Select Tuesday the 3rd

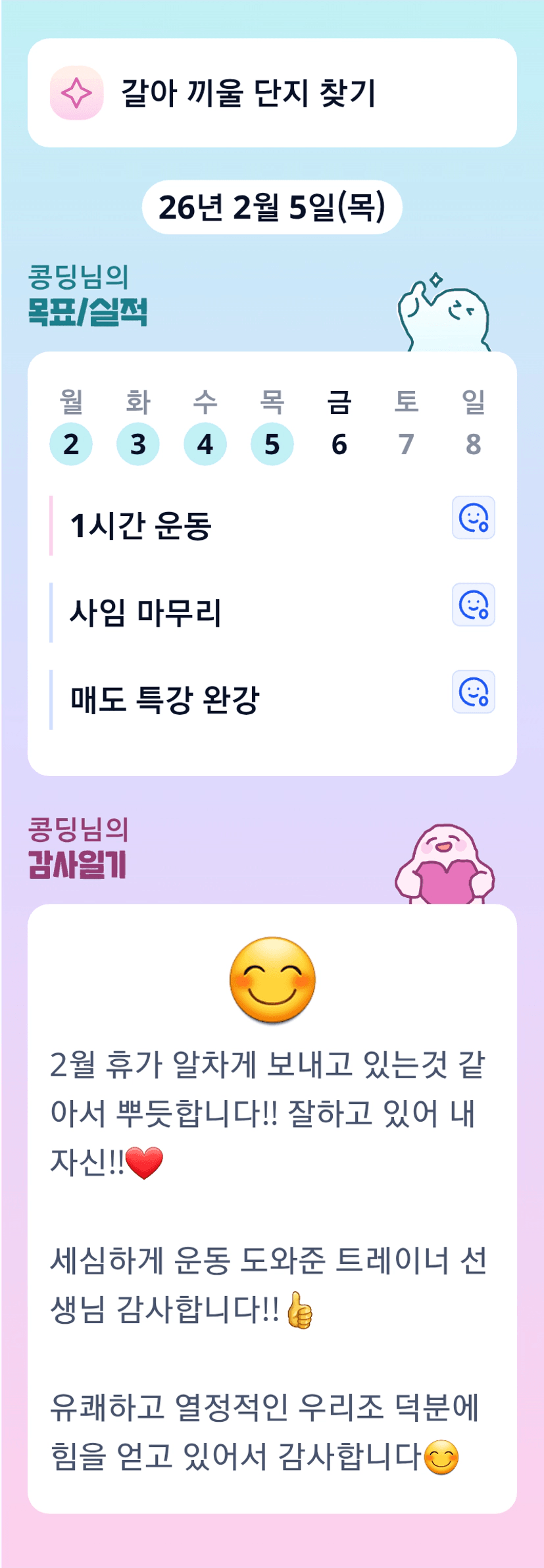138,444
